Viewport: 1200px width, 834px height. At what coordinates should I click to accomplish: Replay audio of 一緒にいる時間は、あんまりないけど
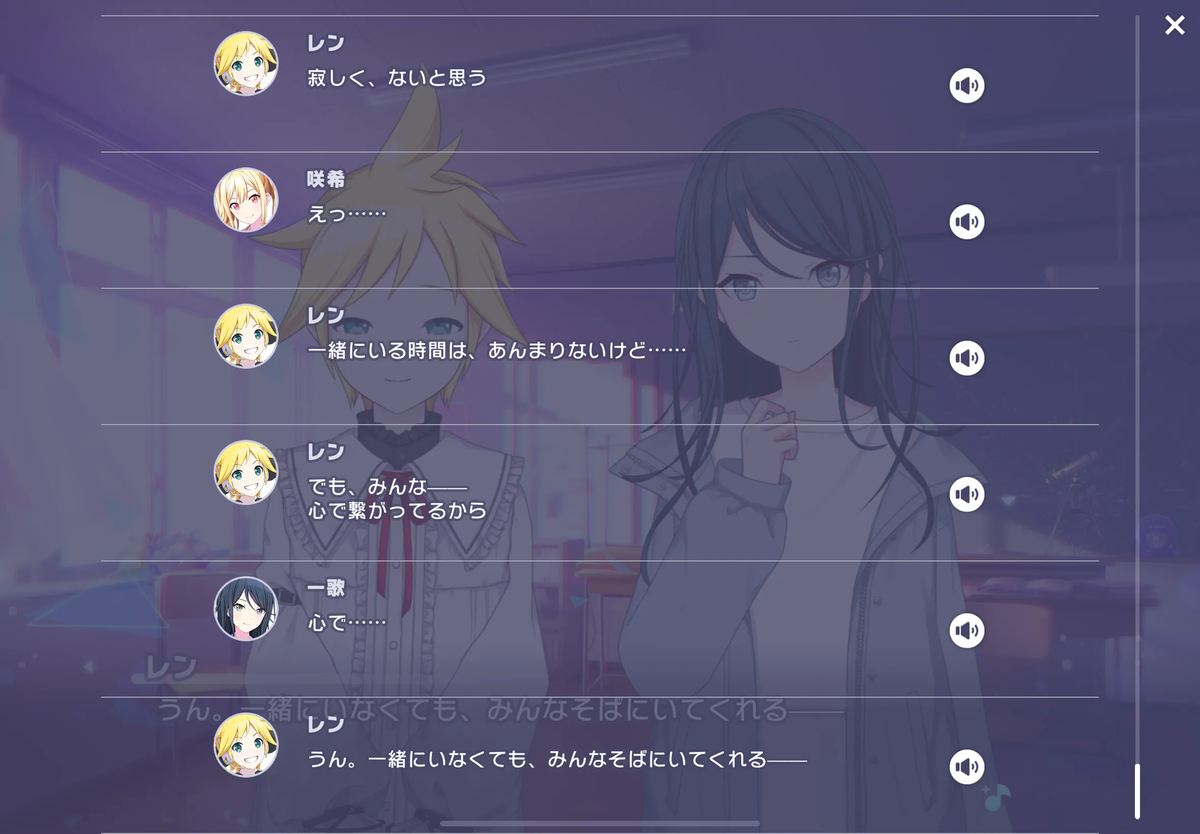[966, 358]
